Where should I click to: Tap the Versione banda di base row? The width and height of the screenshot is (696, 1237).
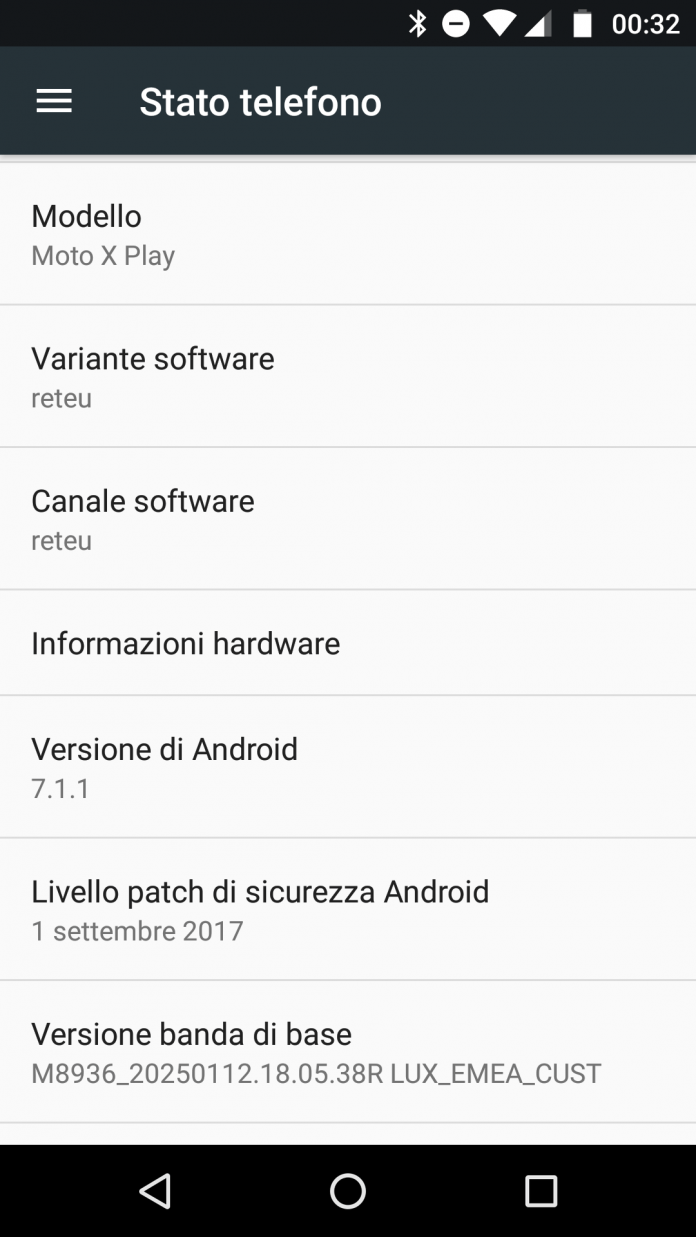click(x=348, y=1052)
